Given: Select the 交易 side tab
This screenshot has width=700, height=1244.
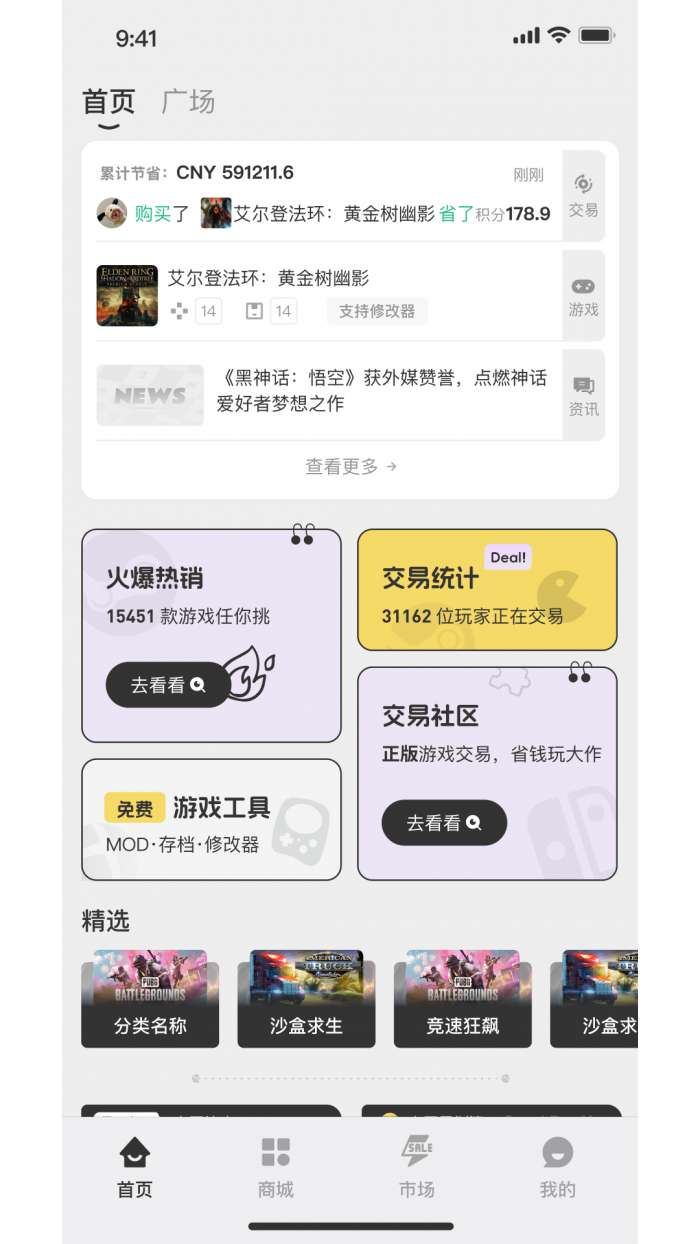Looking at the screenshot, I should pyautogui.click(x=583, y=196).
